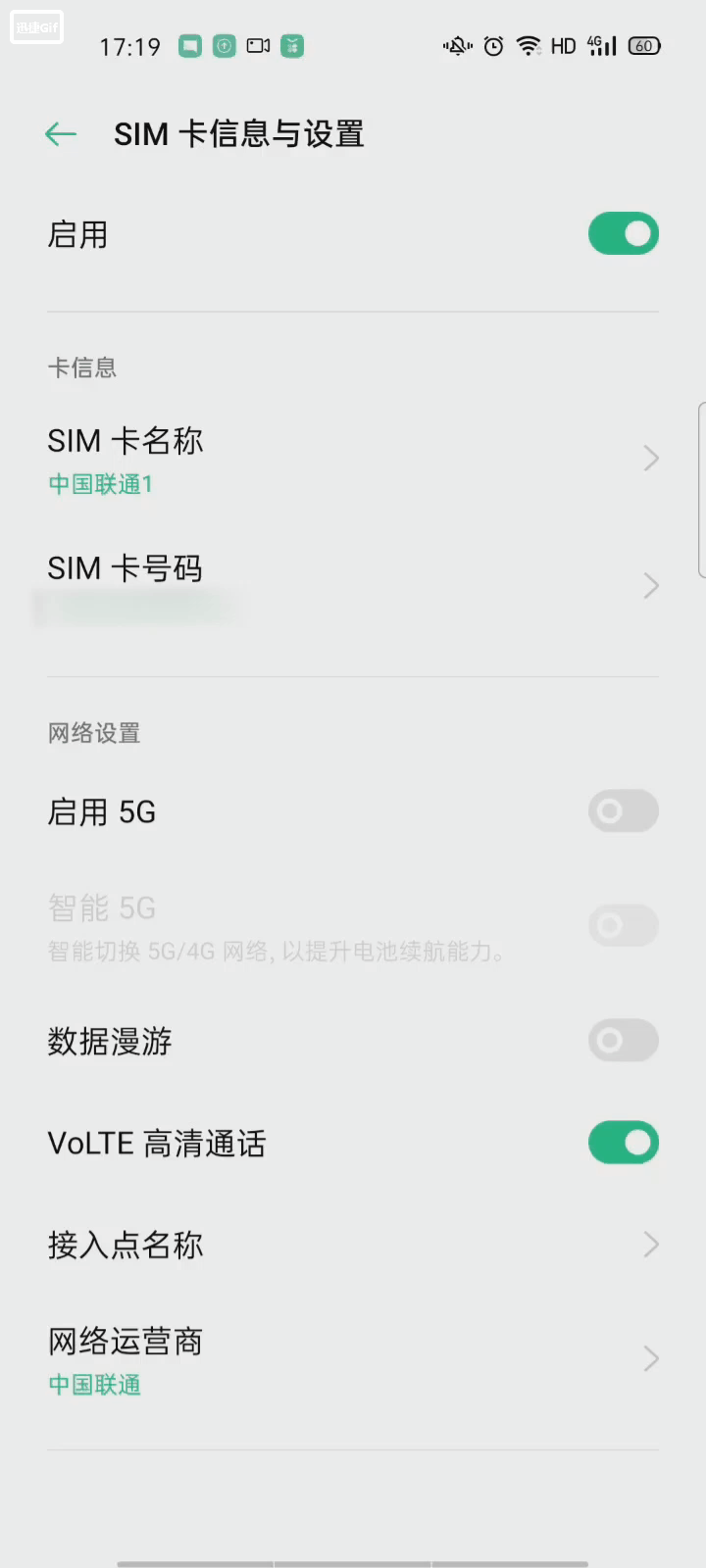Enable the 启用 5G switch

coord(624,811)
